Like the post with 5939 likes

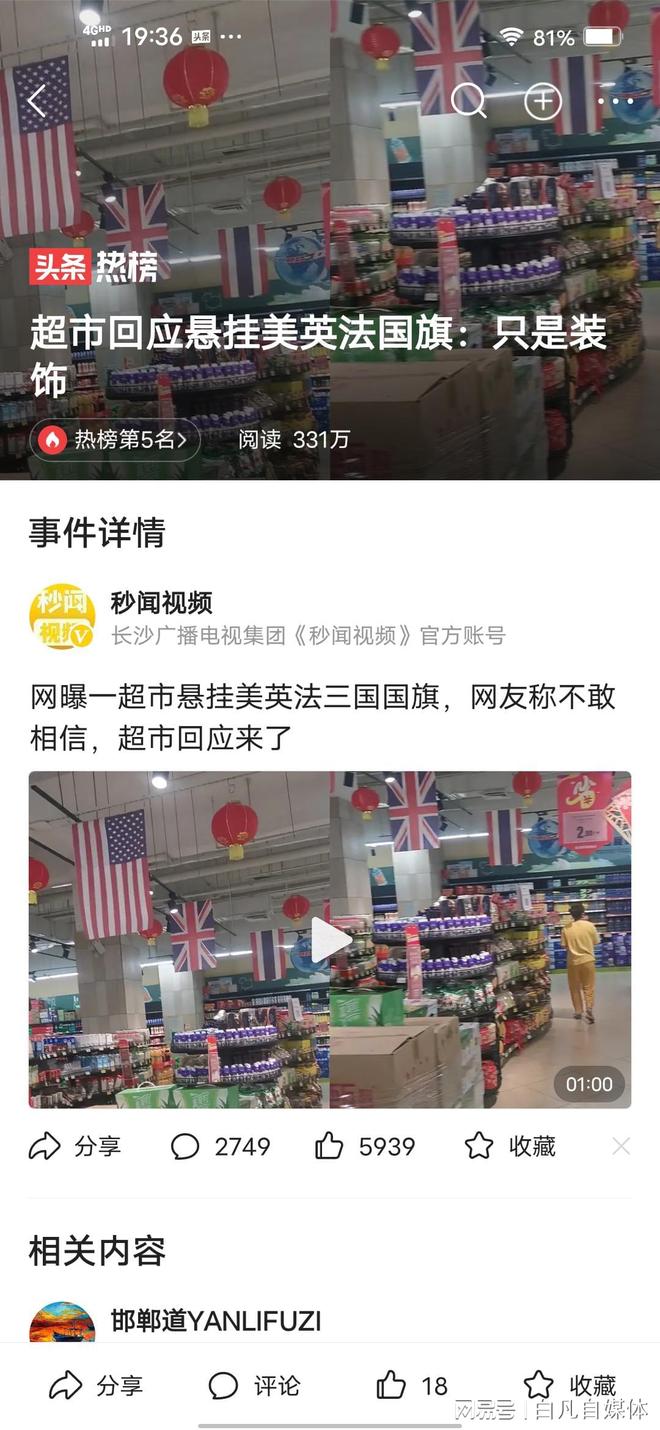pos(364,1146)
